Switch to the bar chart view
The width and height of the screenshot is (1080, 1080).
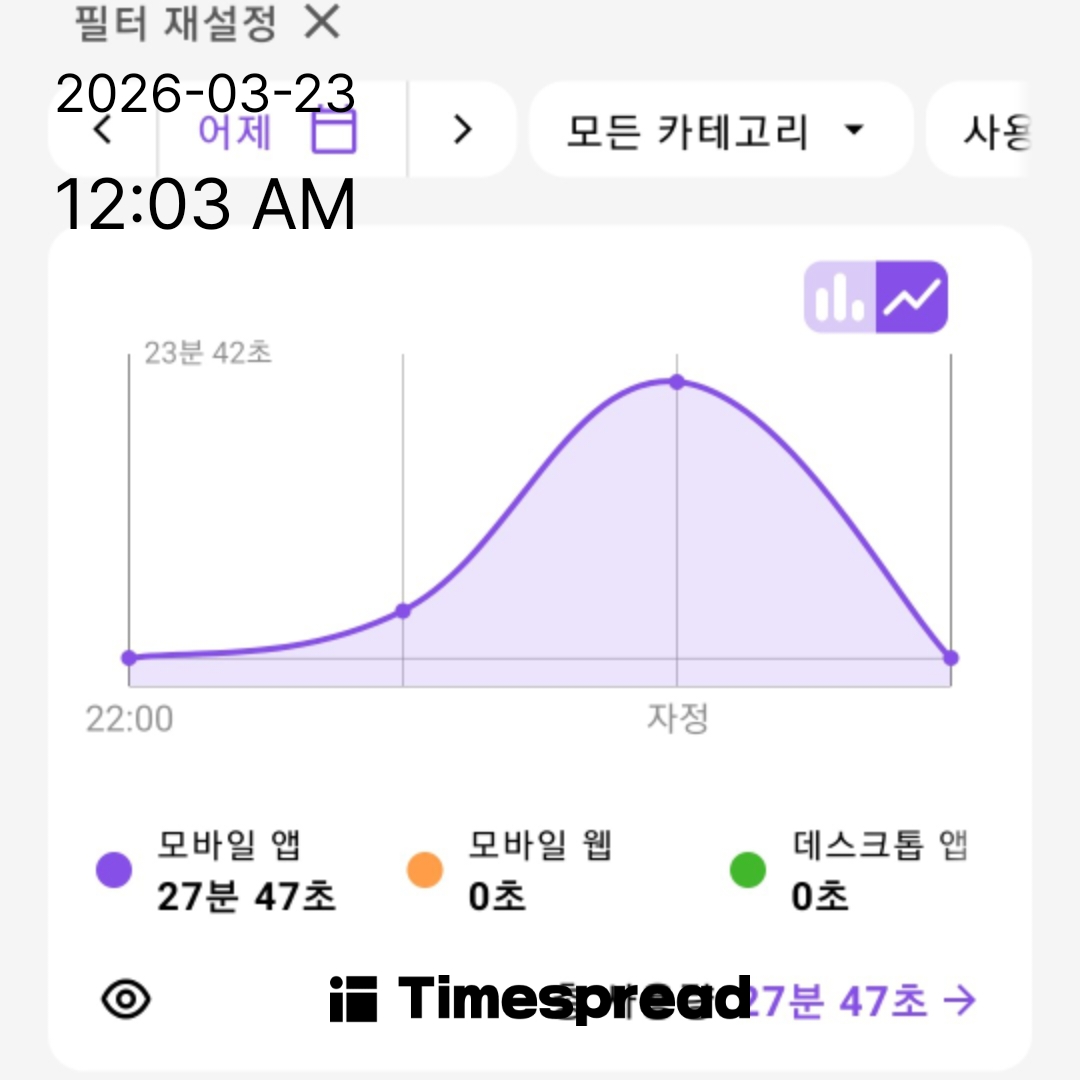tap(840, 297)
